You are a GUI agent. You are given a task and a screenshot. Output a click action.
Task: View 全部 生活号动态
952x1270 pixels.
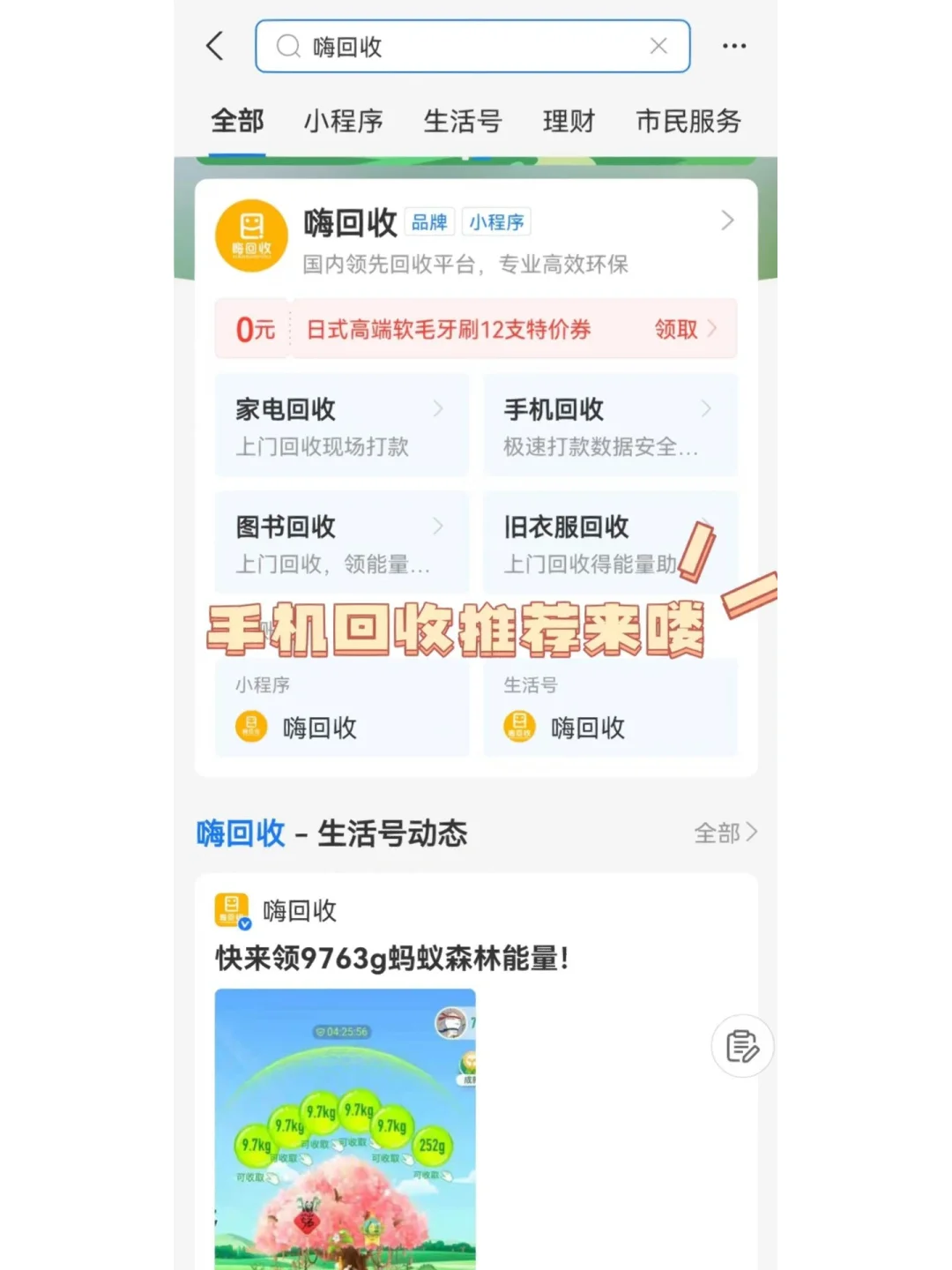click(x=725, y=833)
